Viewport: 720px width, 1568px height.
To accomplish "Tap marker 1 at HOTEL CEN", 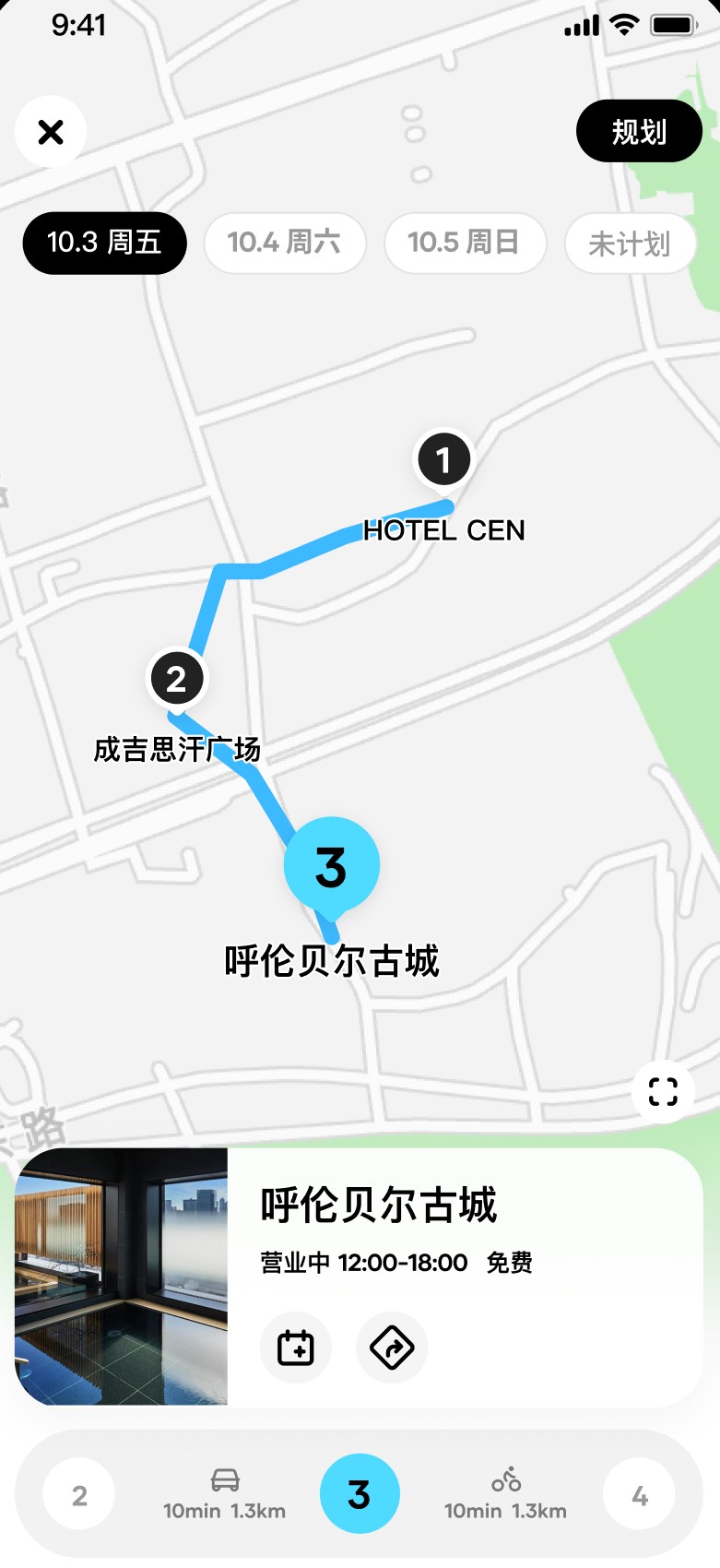I will click(x=443, y=458).
